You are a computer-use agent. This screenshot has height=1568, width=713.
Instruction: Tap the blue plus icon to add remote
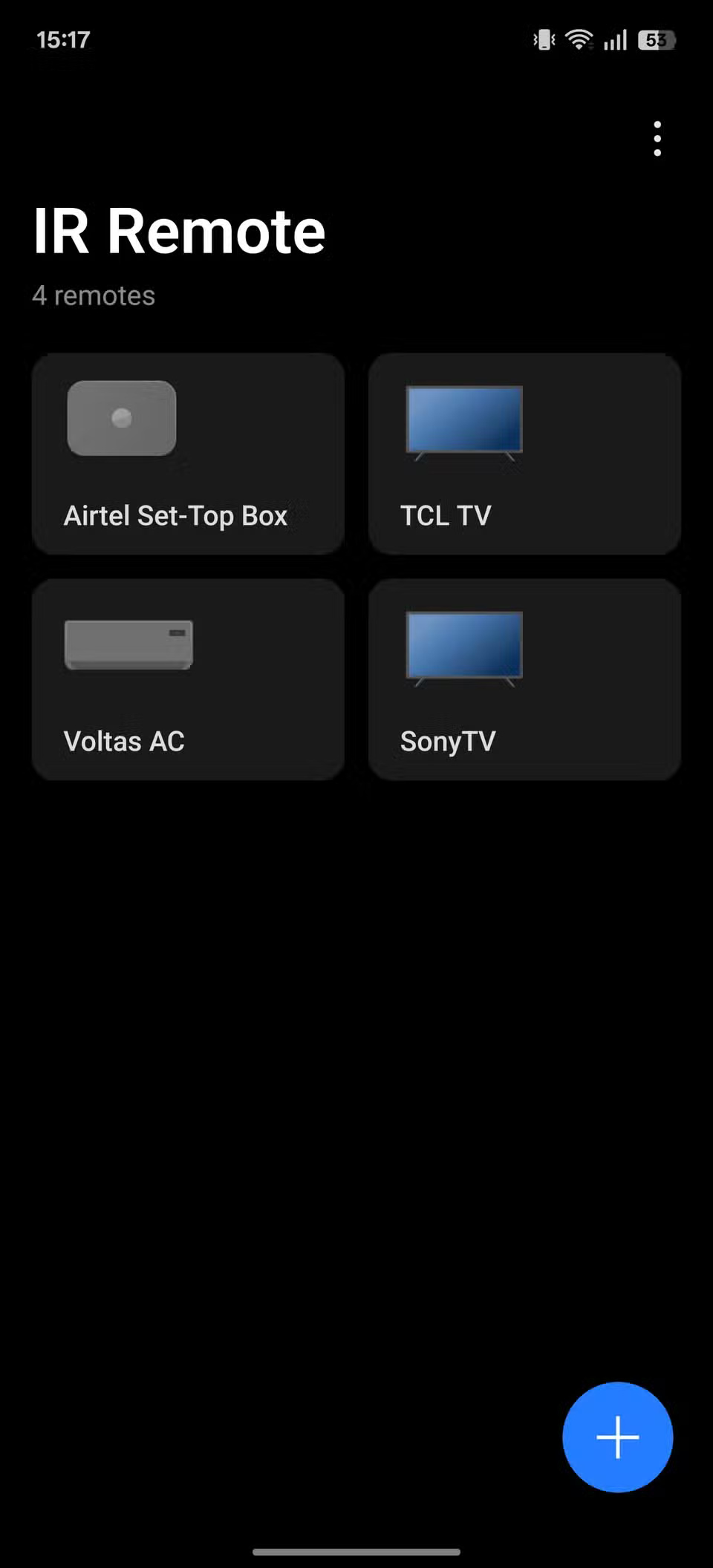tap(617, 1437)
